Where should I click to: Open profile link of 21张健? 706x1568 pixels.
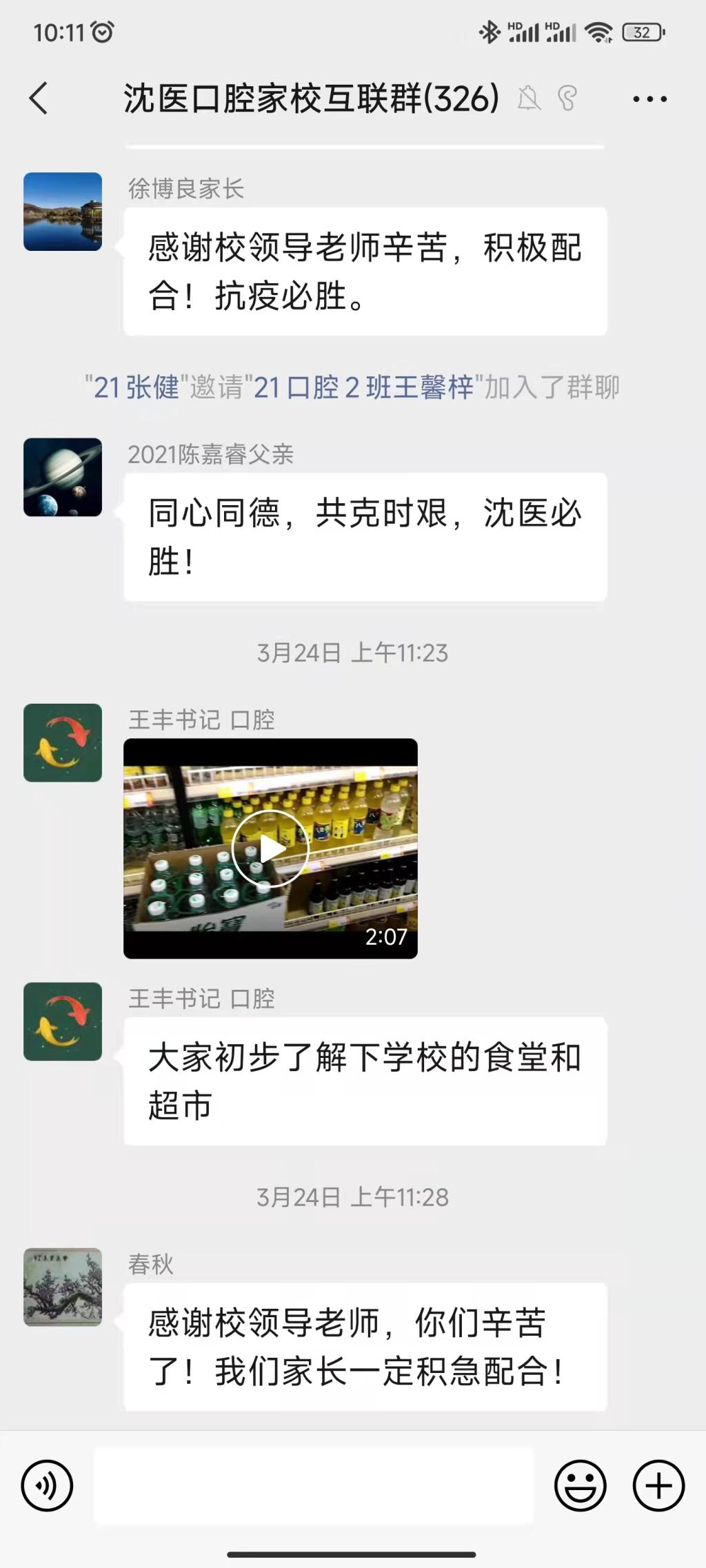(136, 387)
